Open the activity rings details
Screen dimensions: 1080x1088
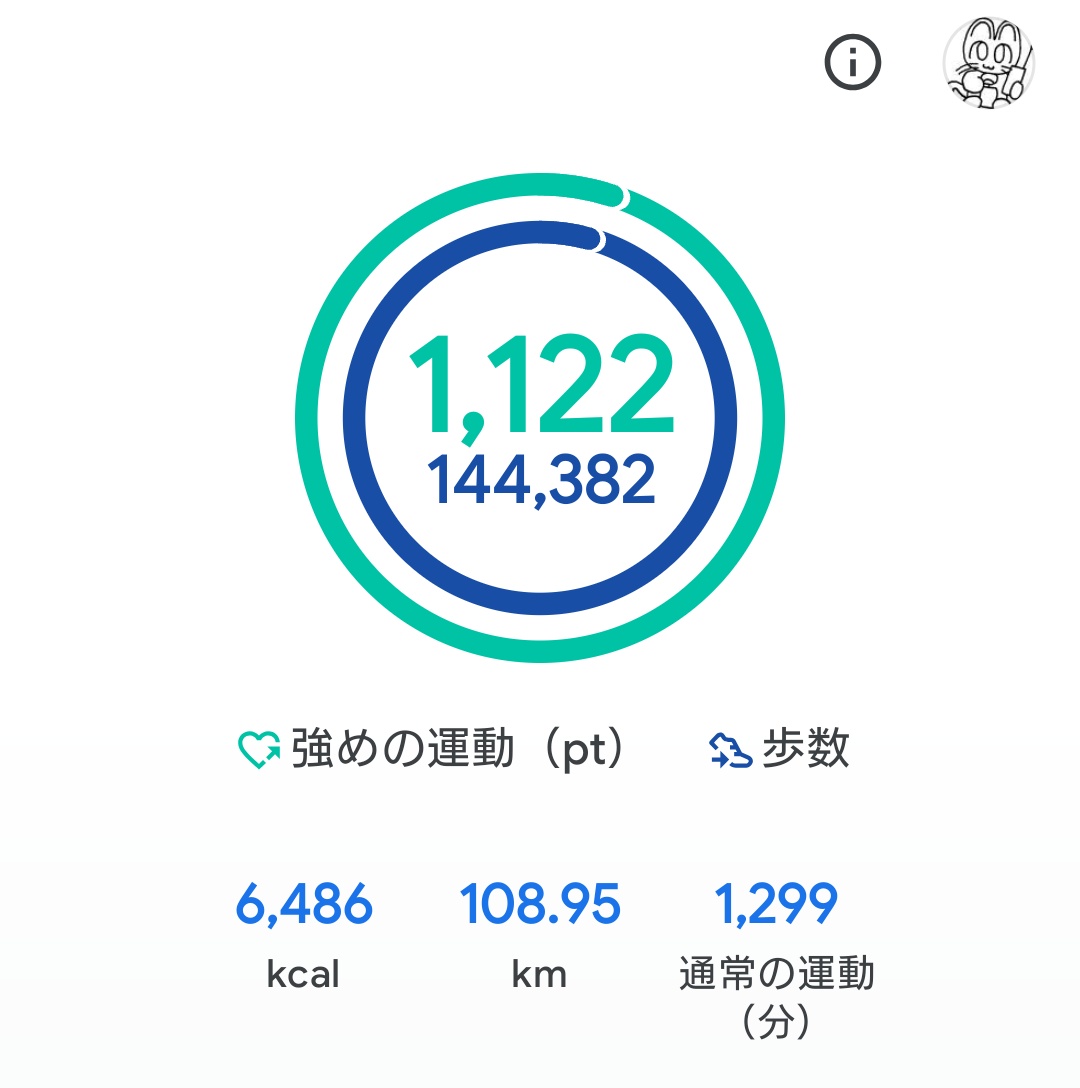coord(540,418)
